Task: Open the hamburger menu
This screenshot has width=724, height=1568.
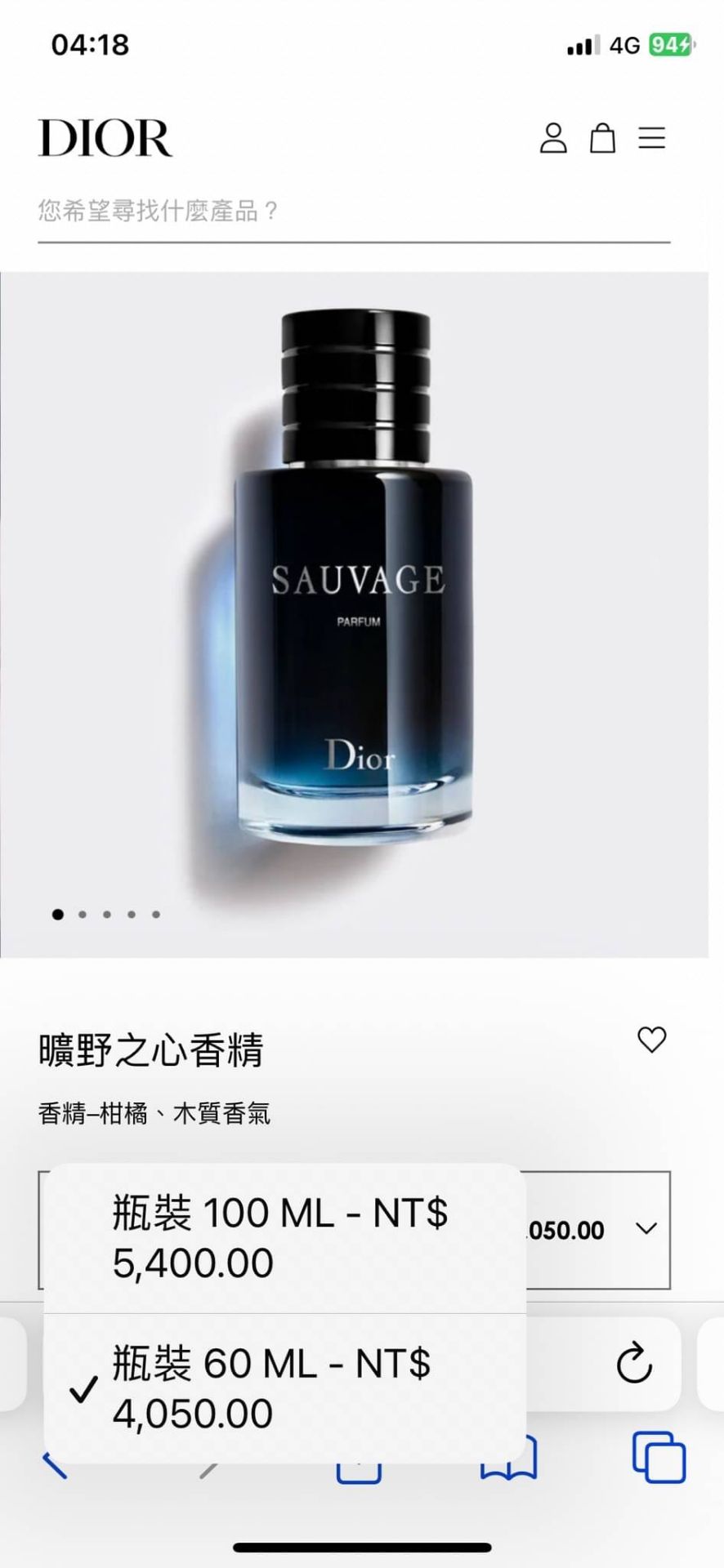Action: point(651,138)
